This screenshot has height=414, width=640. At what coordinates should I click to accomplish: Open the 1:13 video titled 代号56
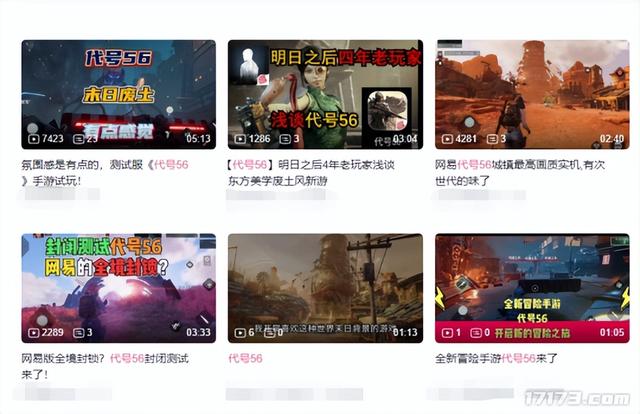tap(325, 288)
